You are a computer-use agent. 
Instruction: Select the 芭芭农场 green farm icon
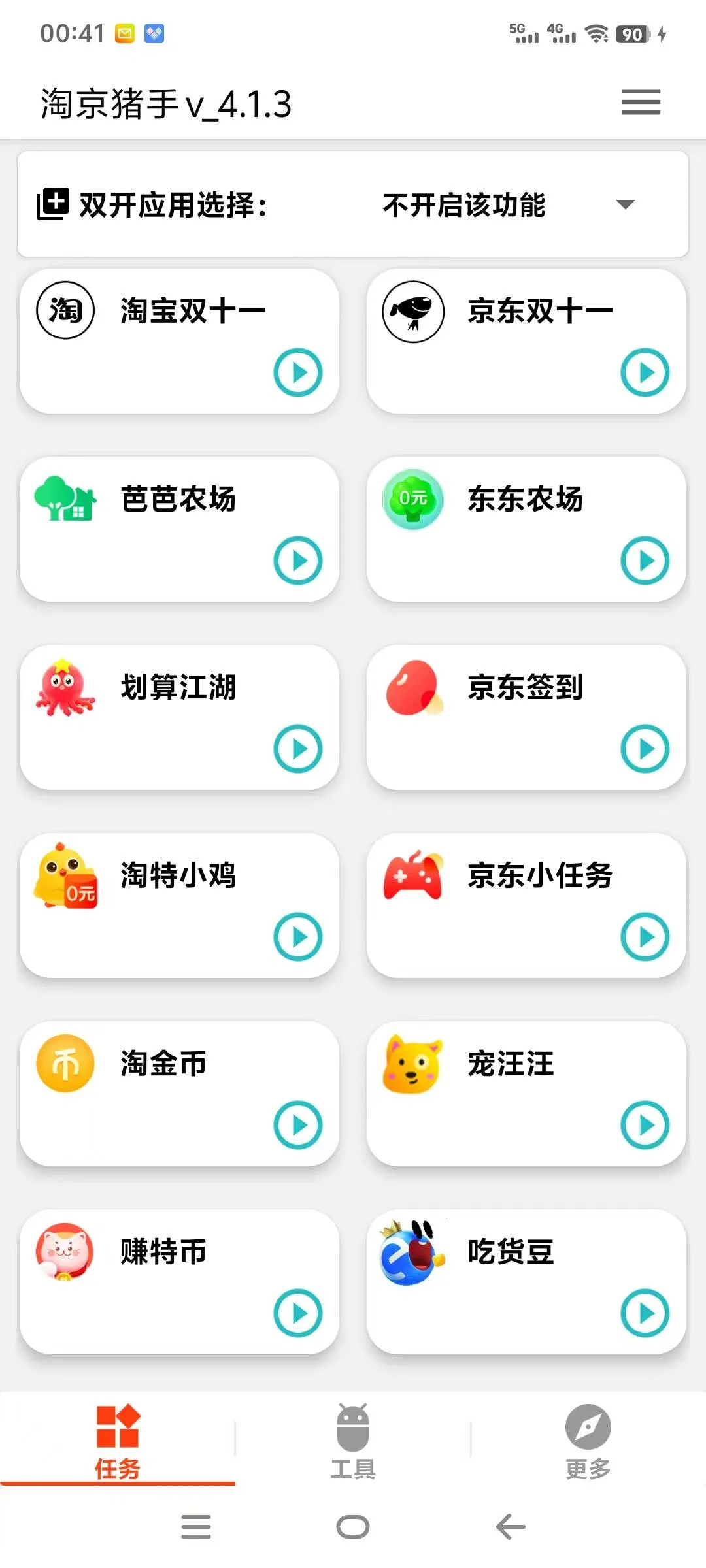coord(65,498)
